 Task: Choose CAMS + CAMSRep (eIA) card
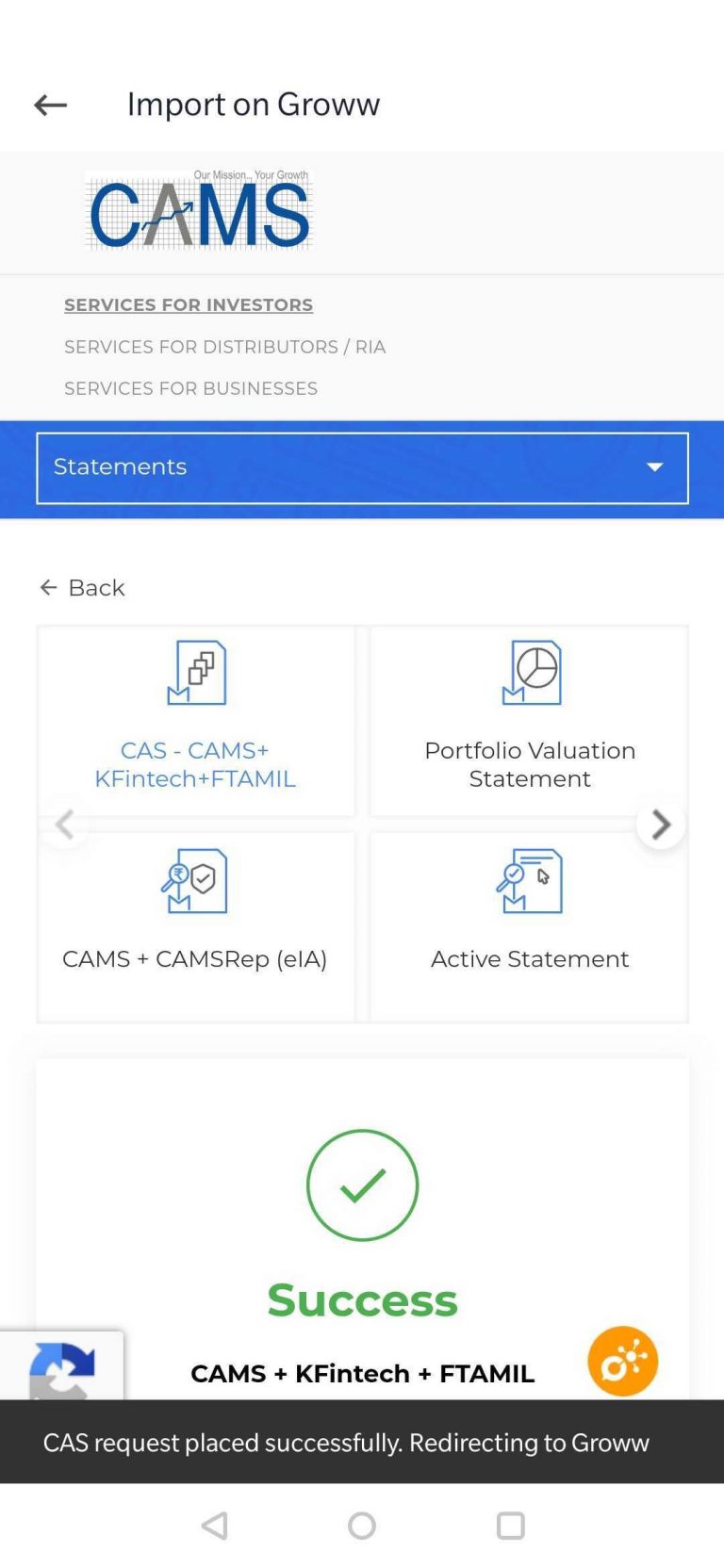[196, 927]
